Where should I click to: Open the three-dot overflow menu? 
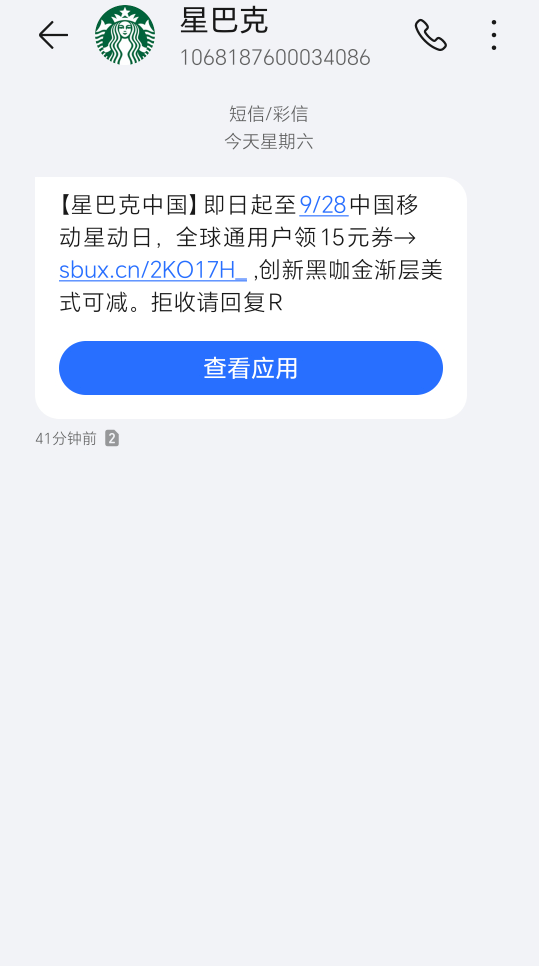(x=494, y=35)
